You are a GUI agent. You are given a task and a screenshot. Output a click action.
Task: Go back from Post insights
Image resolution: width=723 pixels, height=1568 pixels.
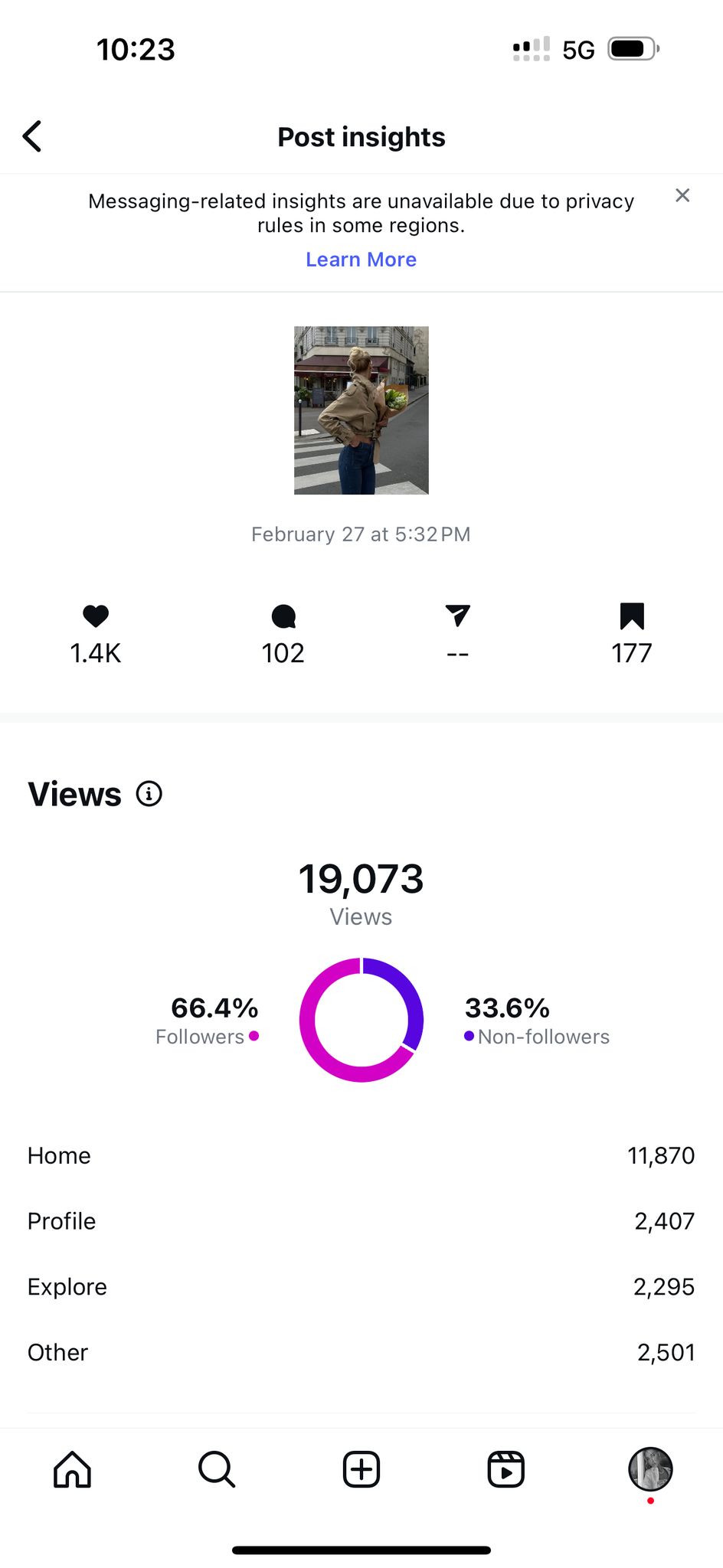pos(32,137)
